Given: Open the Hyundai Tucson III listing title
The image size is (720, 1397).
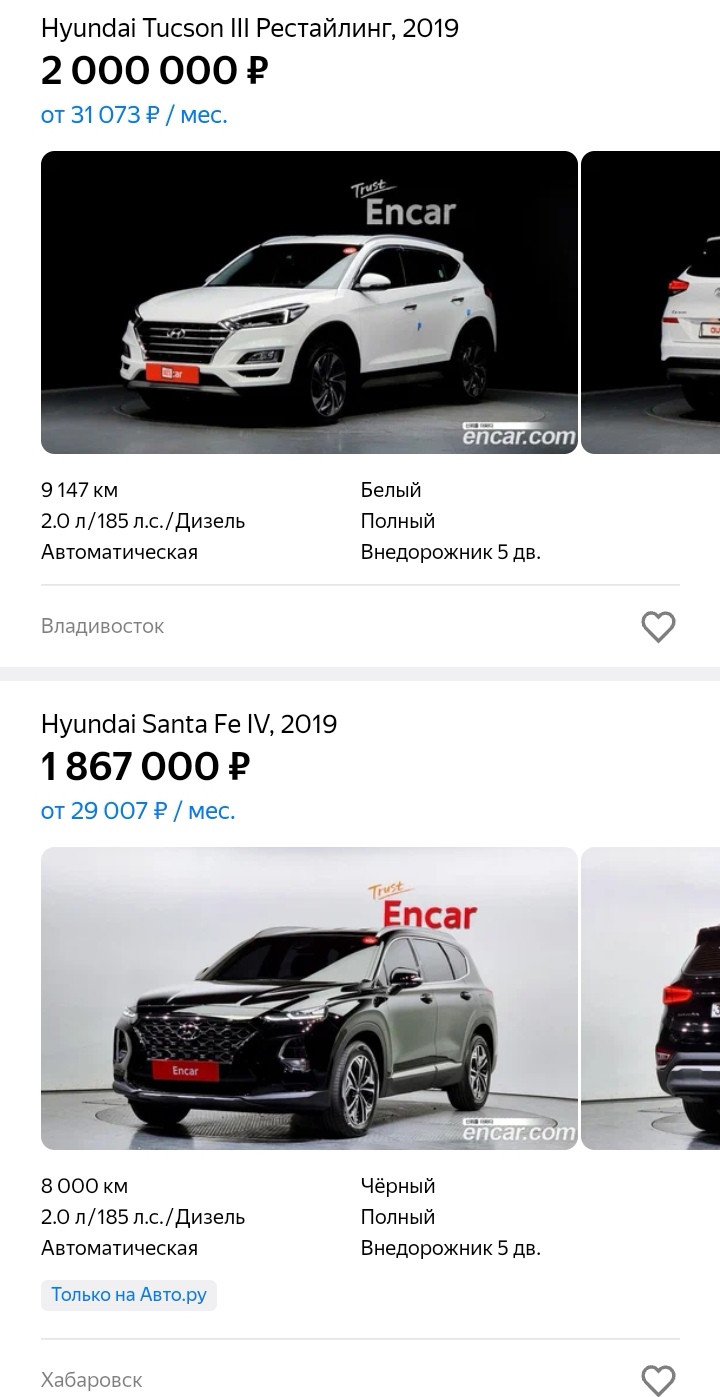Looking at the screenshot, I should (250, 28).
